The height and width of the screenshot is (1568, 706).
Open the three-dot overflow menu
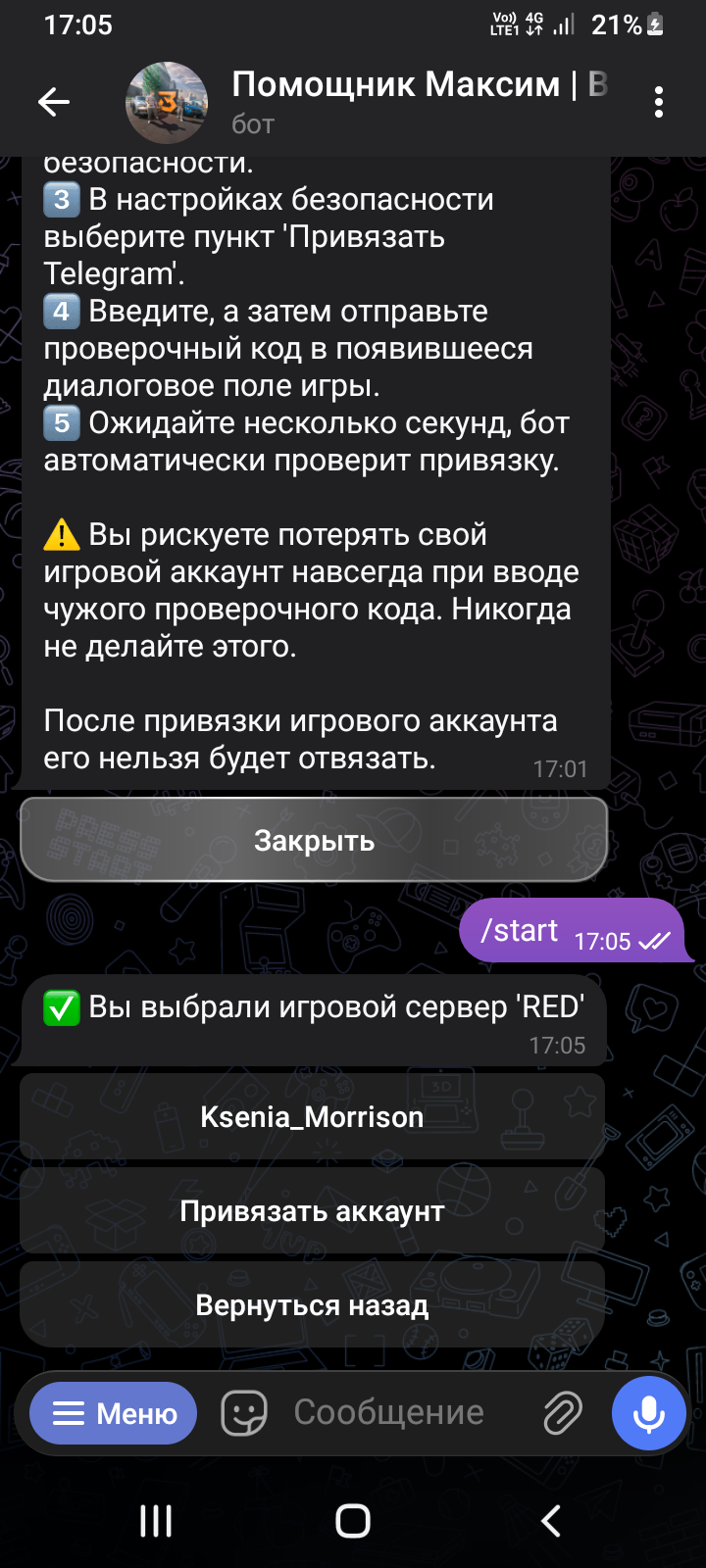point(659,102)
